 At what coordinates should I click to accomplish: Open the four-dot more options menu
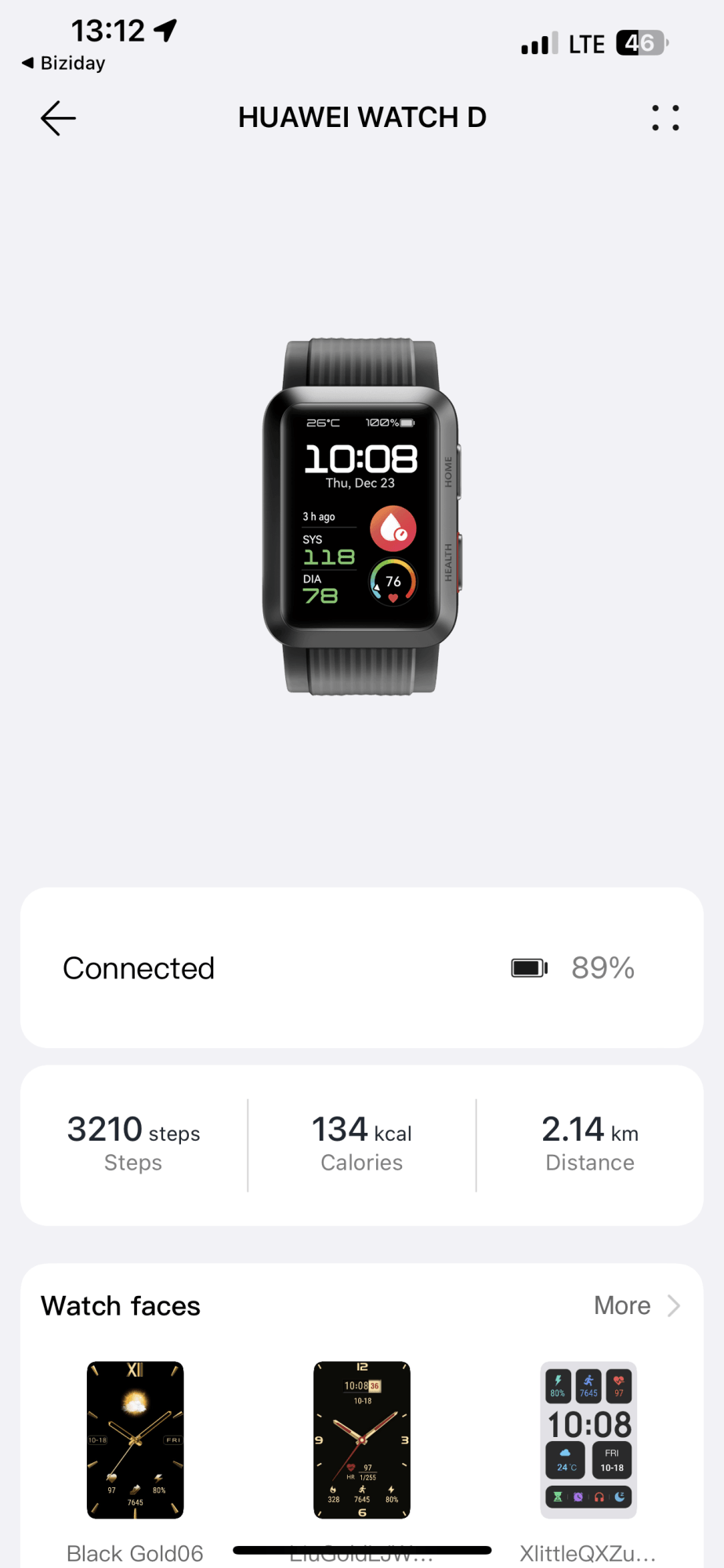pos(665,118)
